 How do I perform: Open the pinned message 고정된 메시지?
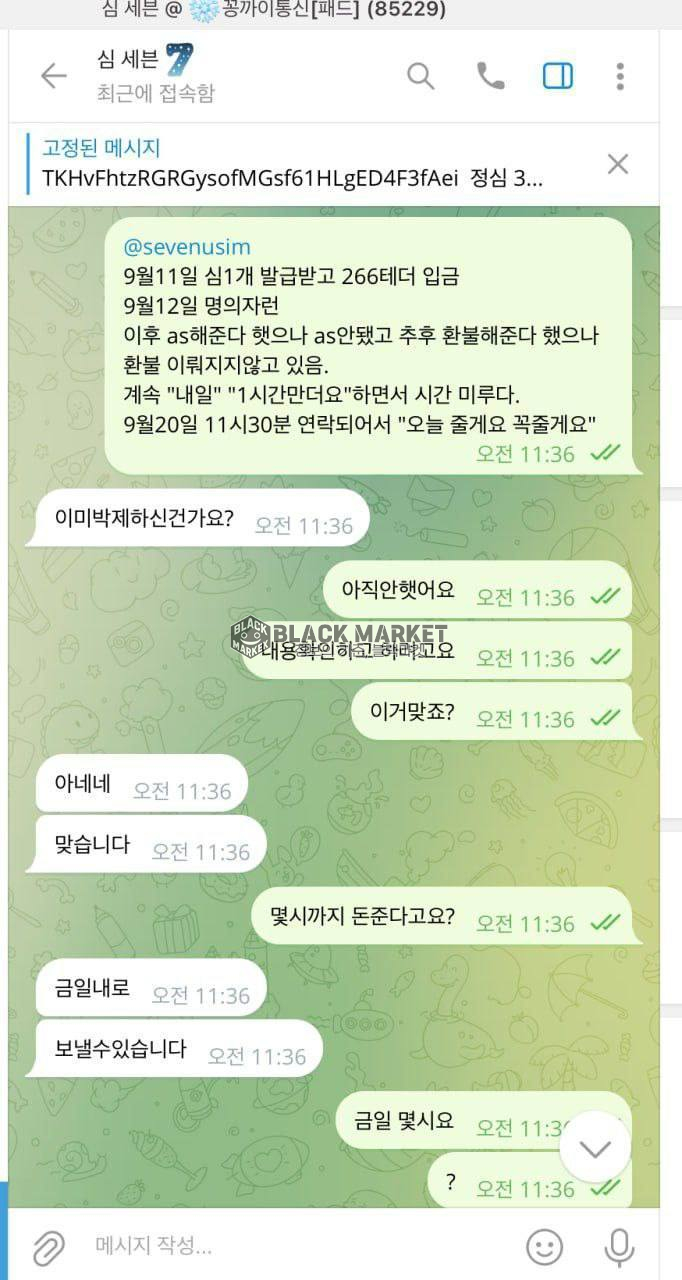(x=290, y=164)
